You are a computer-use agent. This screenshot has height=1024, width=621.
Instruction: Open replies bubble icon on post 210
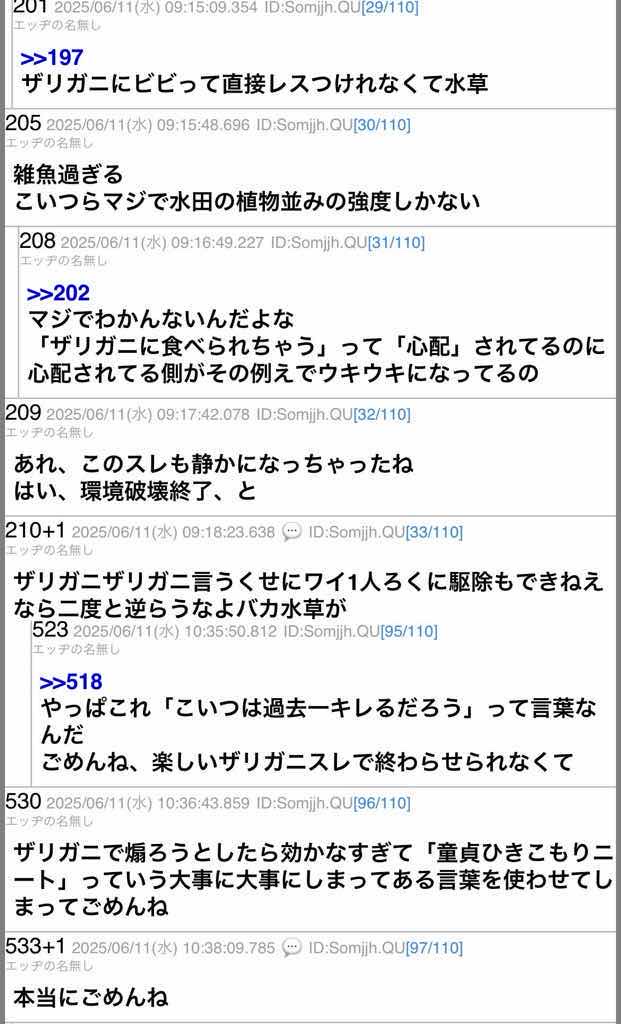[x=292, y=532]
